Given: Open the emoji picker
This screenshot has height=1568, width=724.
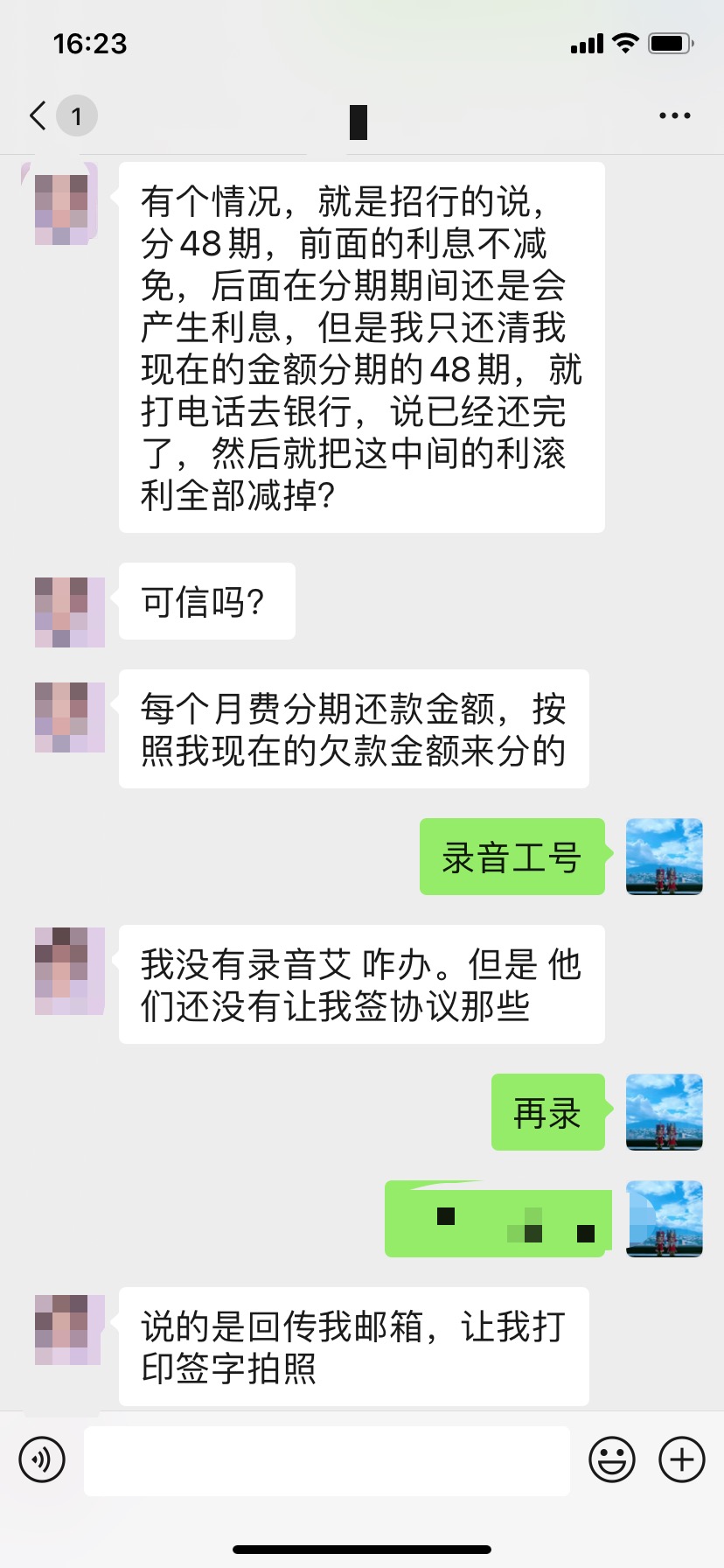Looking at the screenshot, I should coord(613,1459).
